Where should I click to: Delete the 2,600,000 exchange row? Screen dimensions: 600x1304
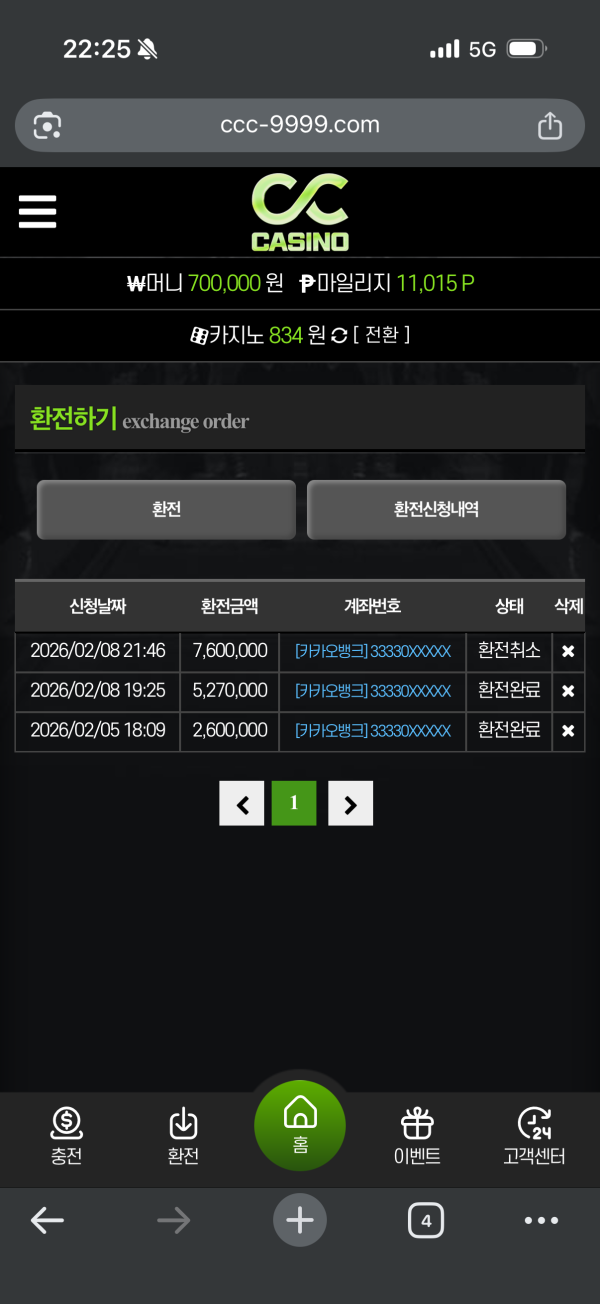click(568, 731)
